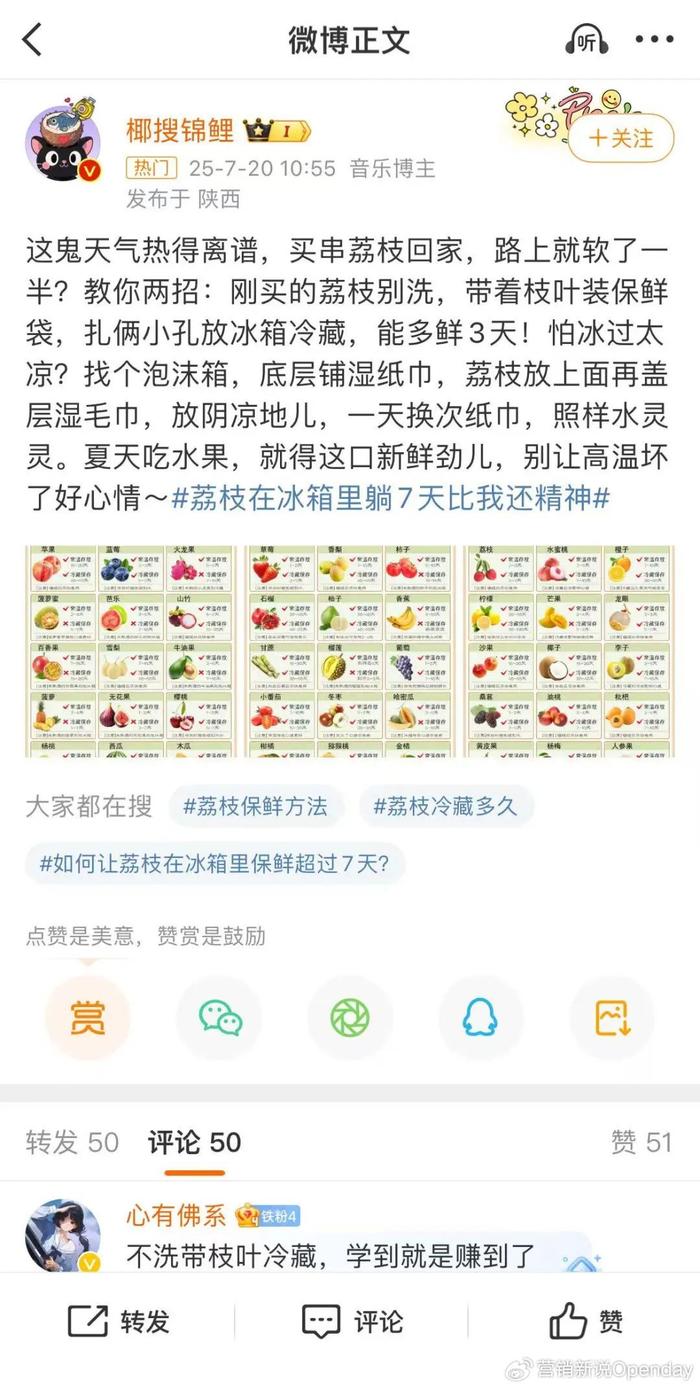The height and width of the screenshot is (1388, 700).
Task: Open hashtag 荔枝在冰箱里躺7天比我还精神
Action: (391, 498)
